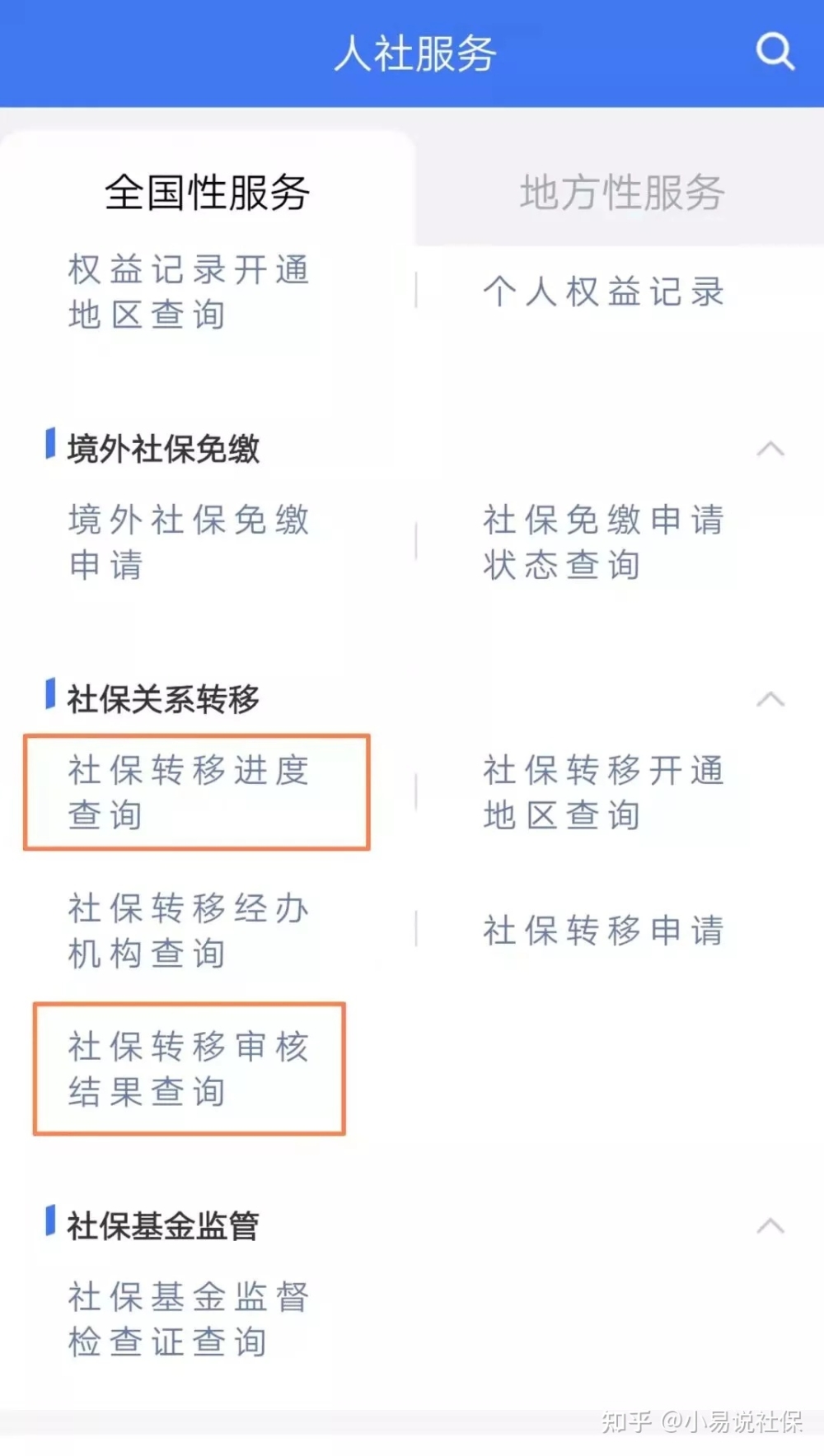The height and width of the screenshot is (1456, 824).
Task: Open 社保基金监督检查证查询
Action: point(189,1319)
